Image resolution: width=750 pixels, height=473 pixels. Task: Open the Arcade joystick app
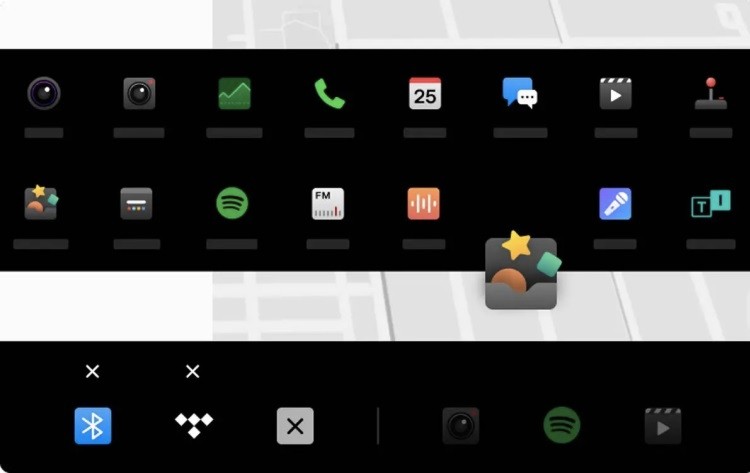(711, 94)
